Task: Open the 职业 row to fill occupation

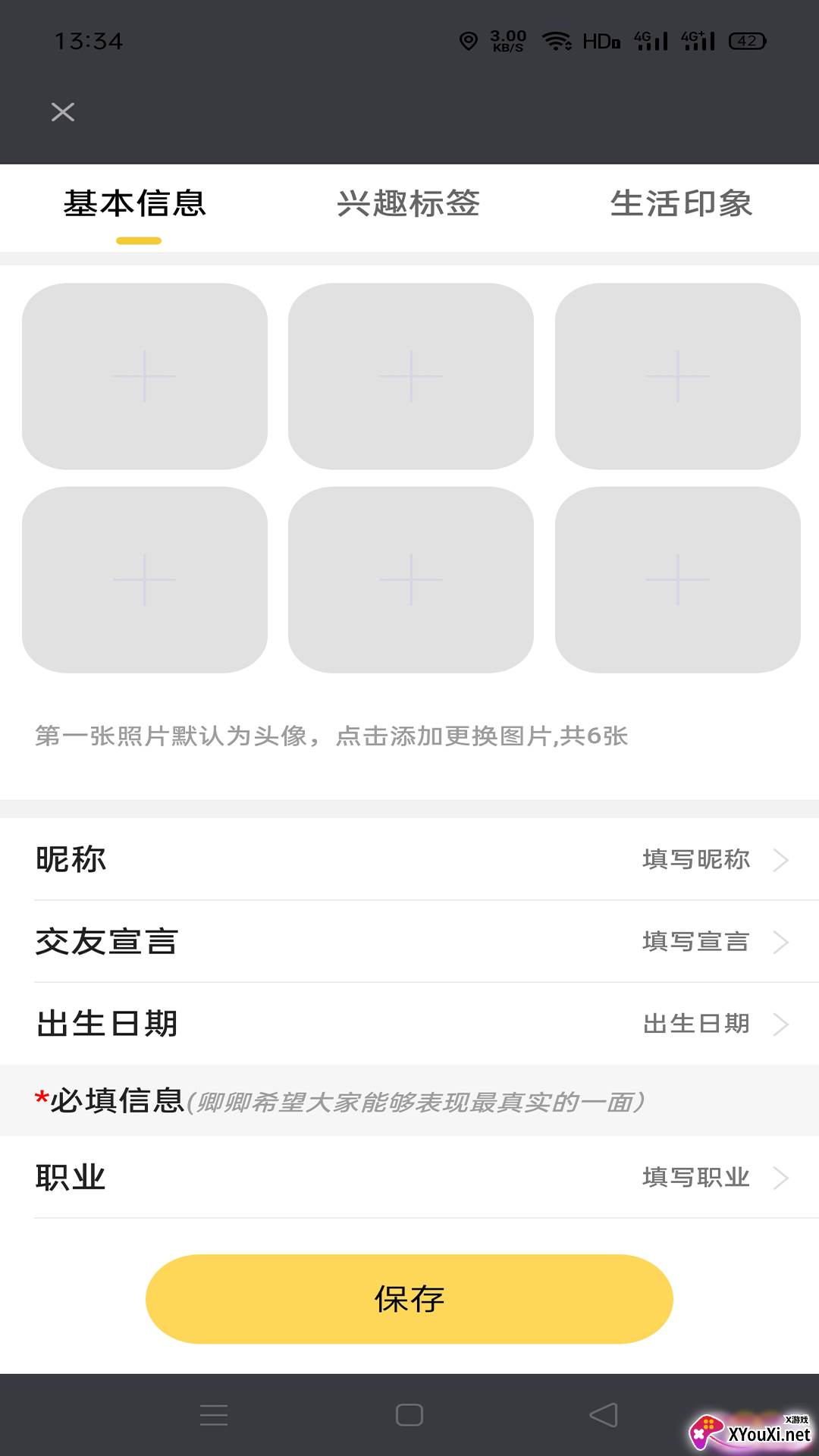Action: coord(409,1177)
